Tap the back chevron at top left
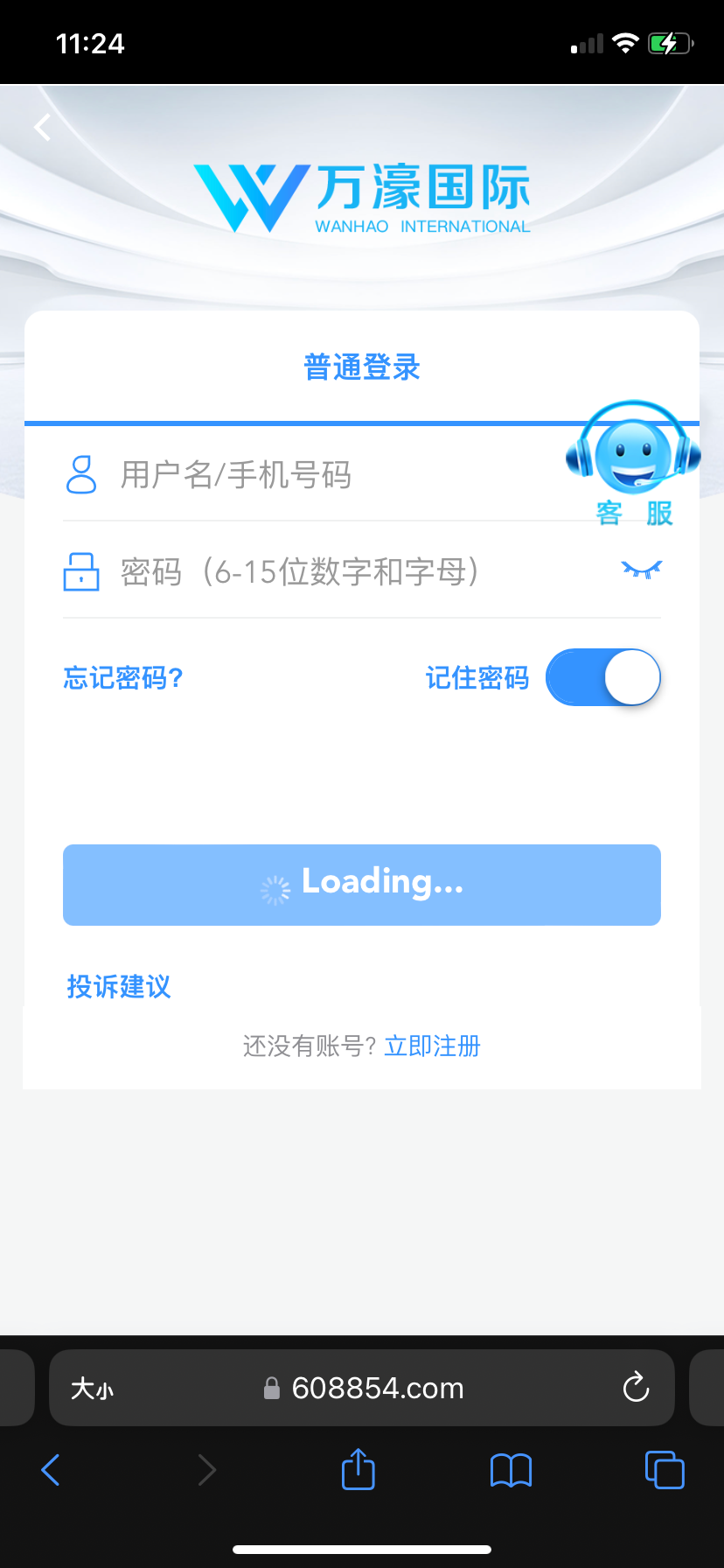 pos(40,126)
